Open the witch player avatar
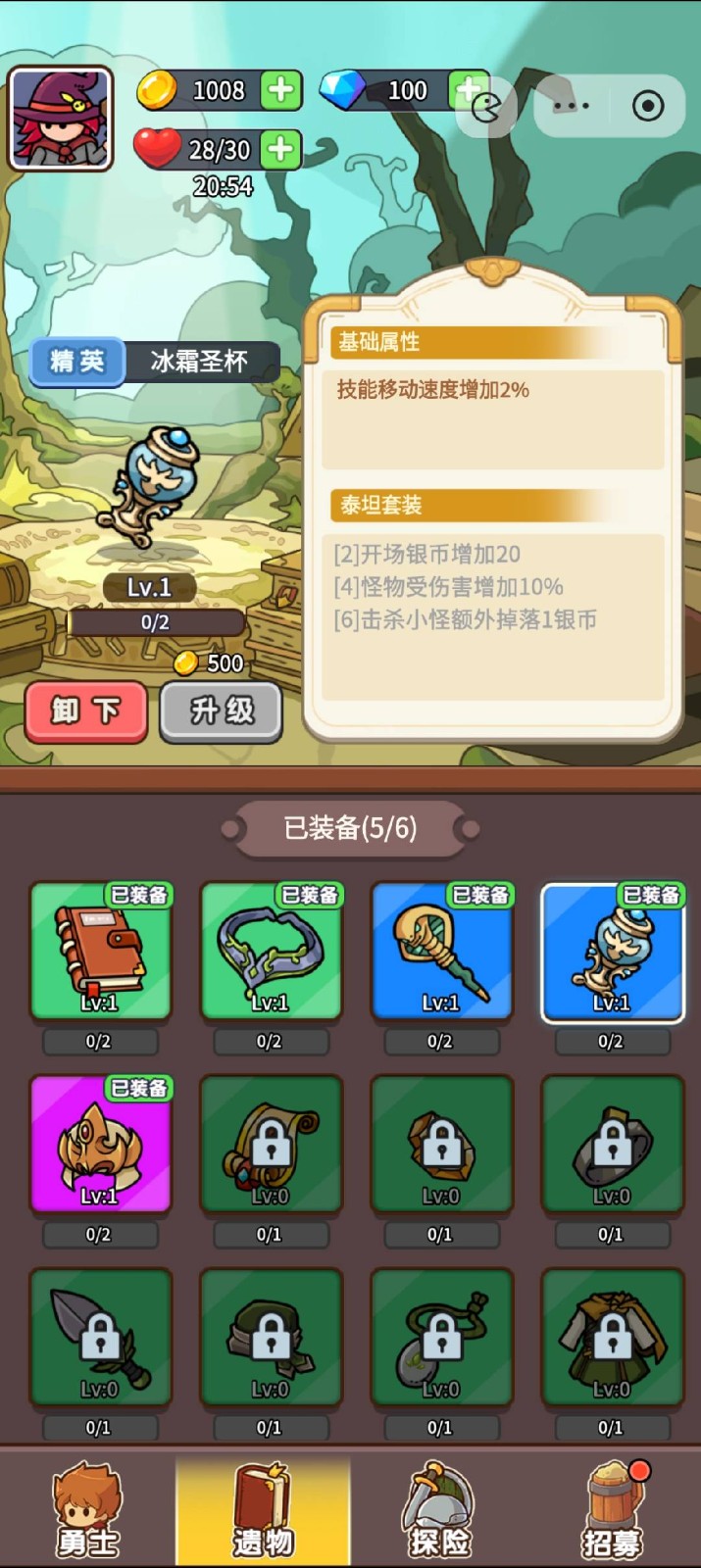 pos(60,118)
